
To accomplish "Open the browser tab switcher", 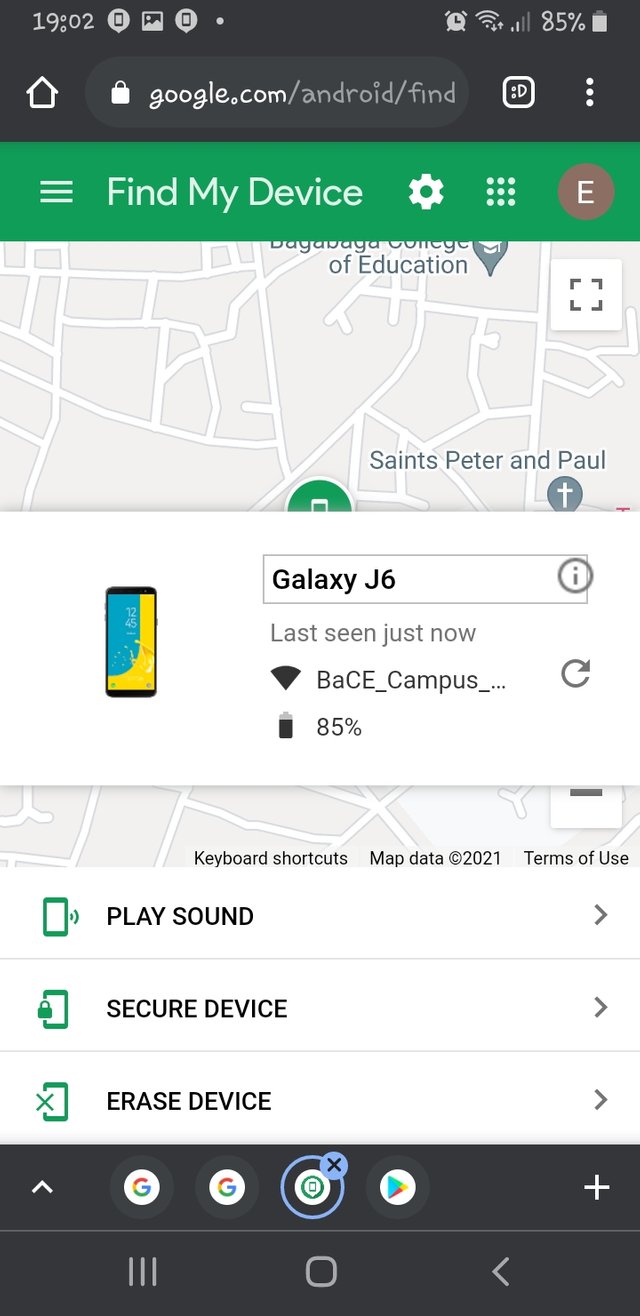I will point(518,94).
